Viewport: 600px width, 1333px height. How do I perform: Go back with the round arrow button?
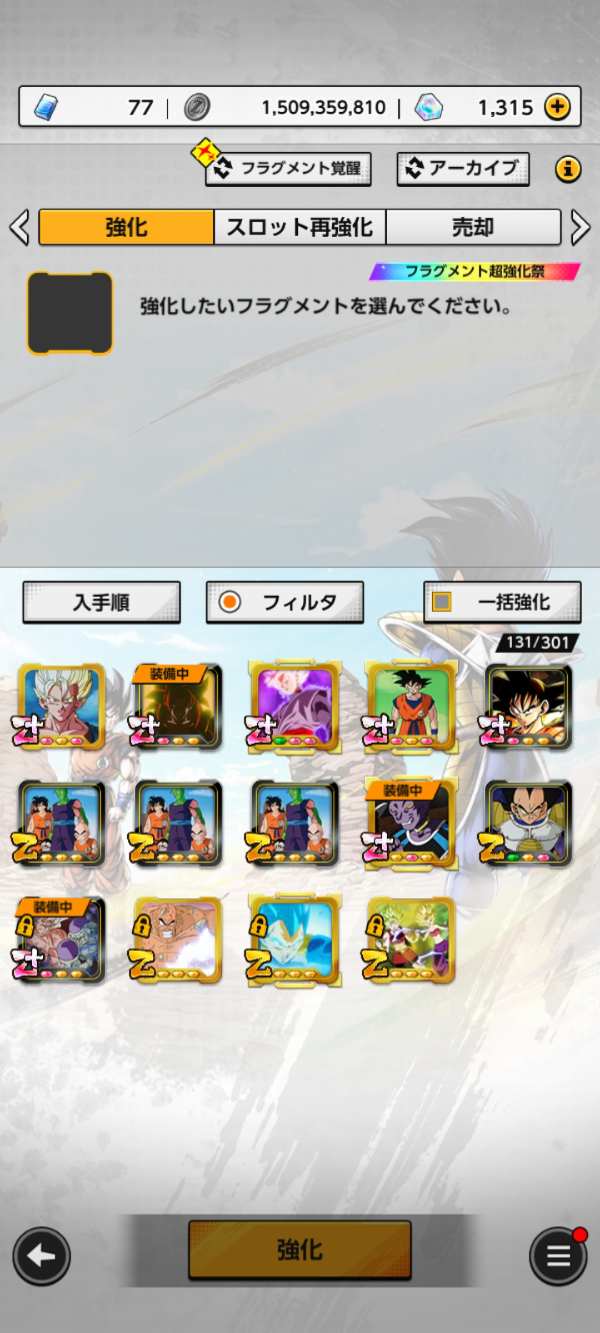pos(41,1256)
